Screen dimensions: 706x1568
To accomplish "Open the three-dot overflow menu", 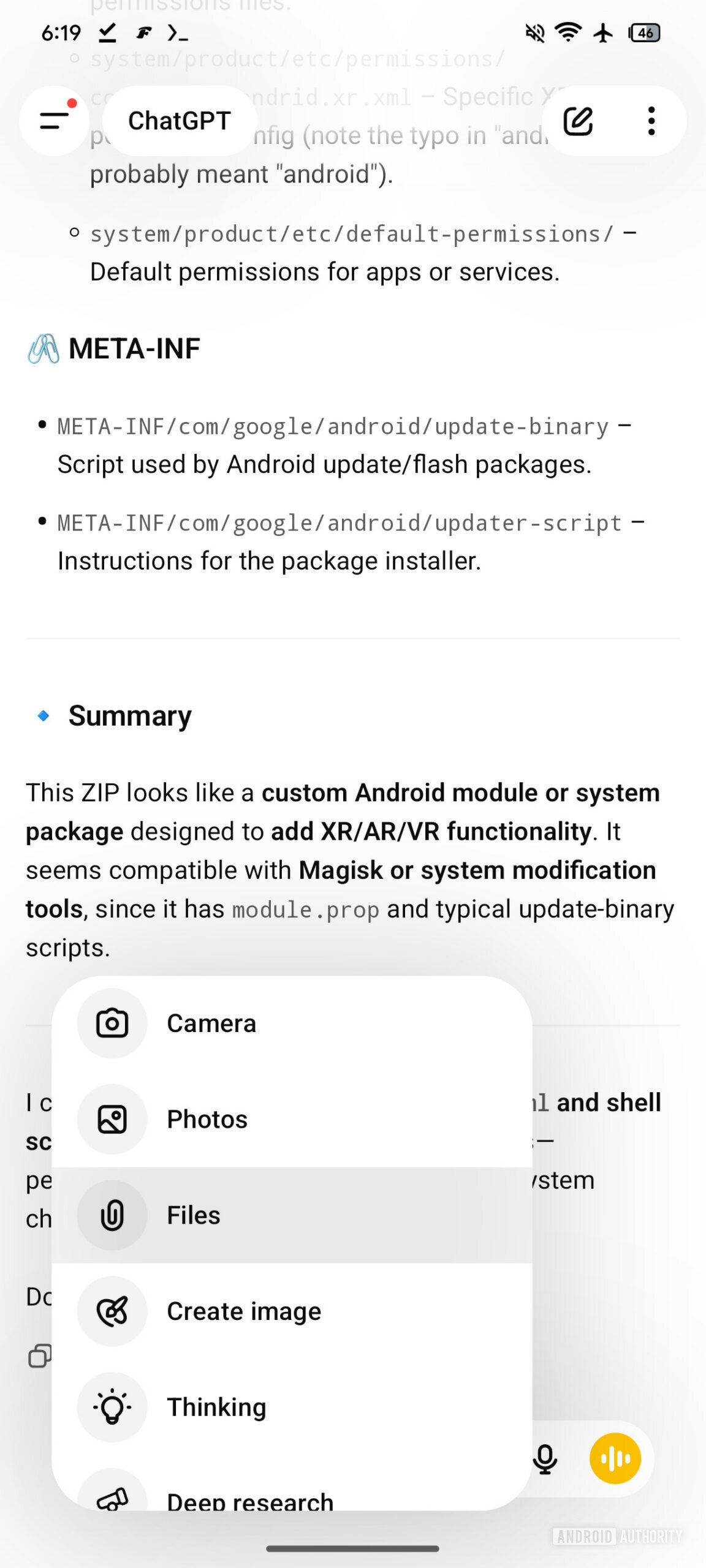I will [x=651, y=121].
